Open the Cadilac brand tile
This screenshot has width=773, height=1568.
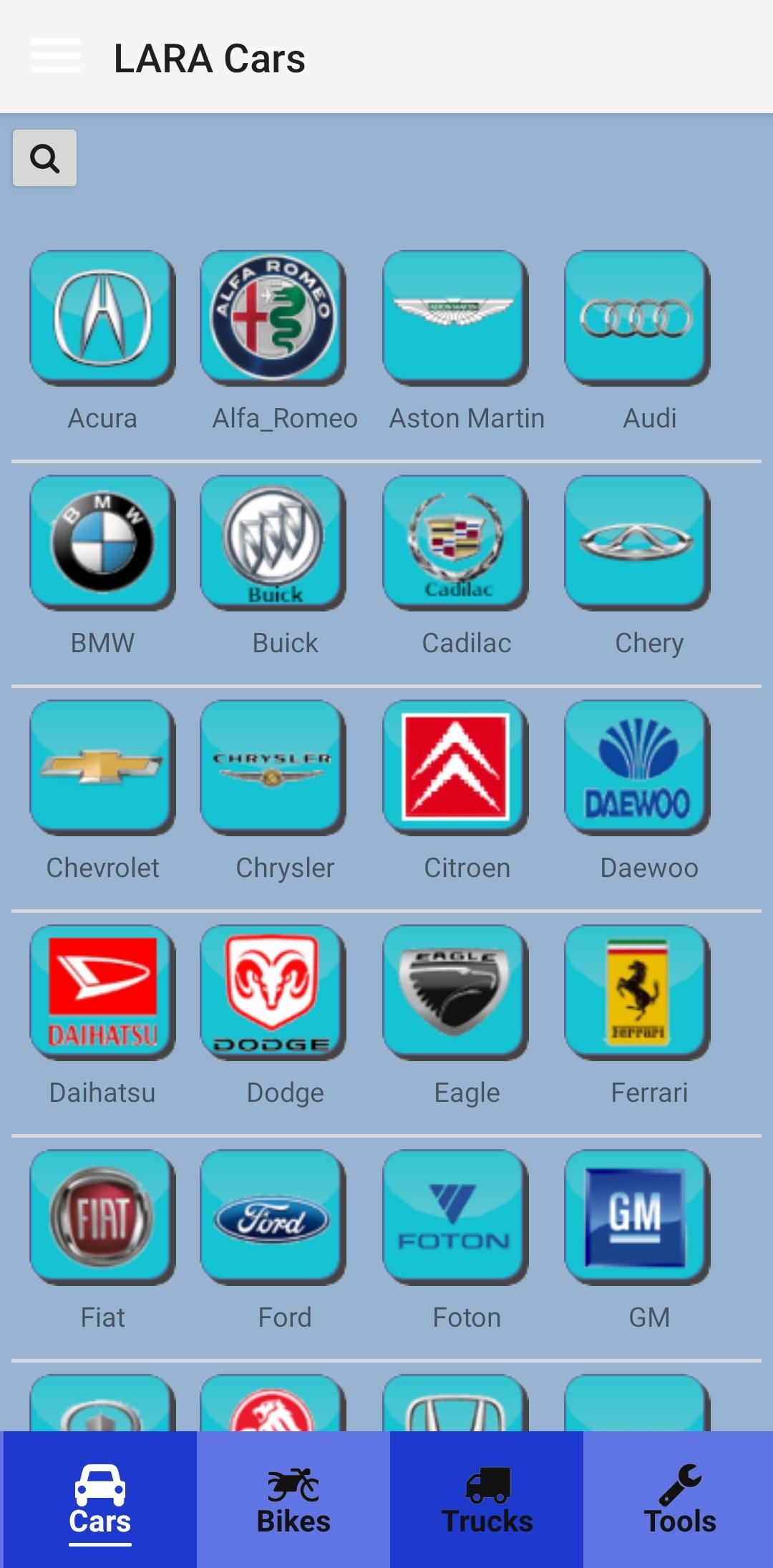pos(454,542)
